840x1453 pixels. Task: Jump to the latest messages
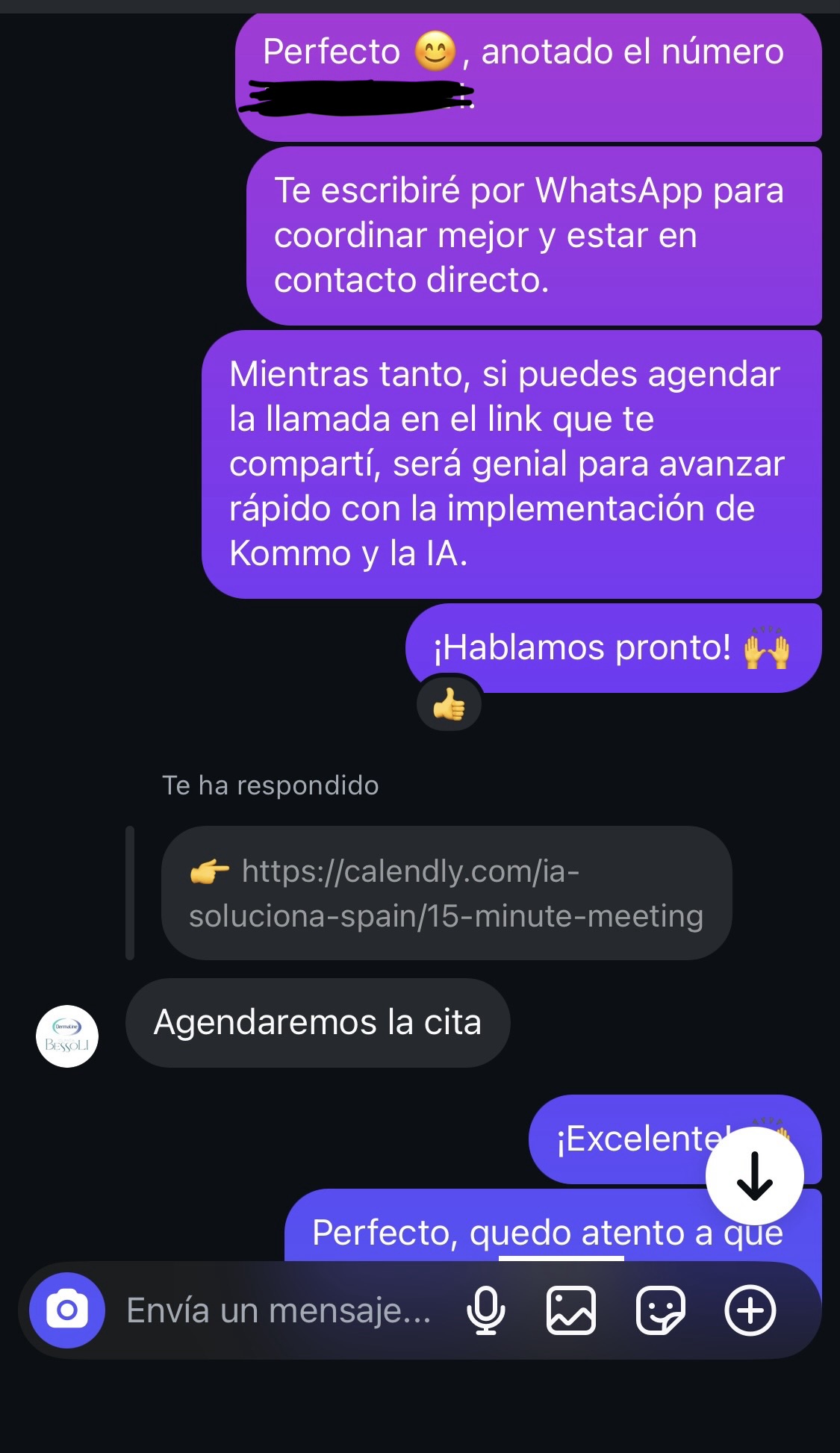click(754, 1176)
